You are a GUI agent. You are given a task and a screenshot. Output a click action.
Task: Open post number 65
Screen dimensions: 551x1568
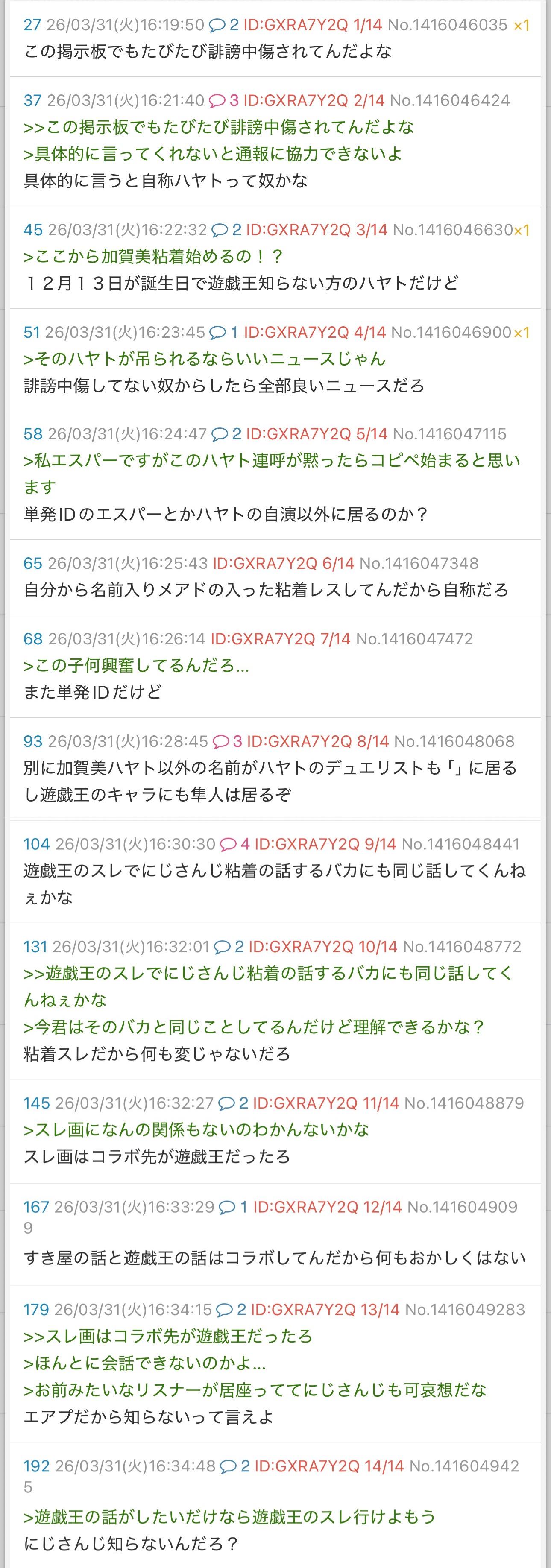click(x=33, y=563)
